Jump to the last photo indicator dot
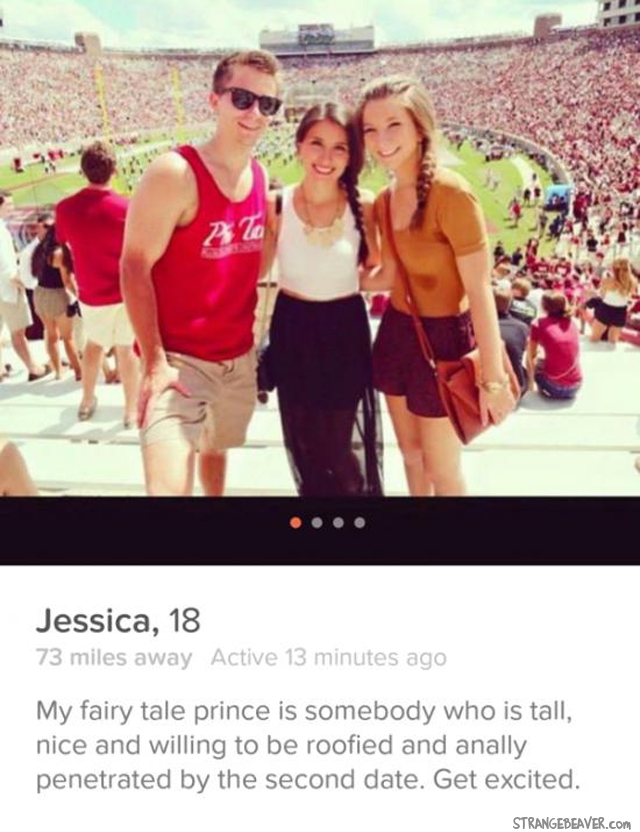The image size is (640, 832). coord(359,522)
